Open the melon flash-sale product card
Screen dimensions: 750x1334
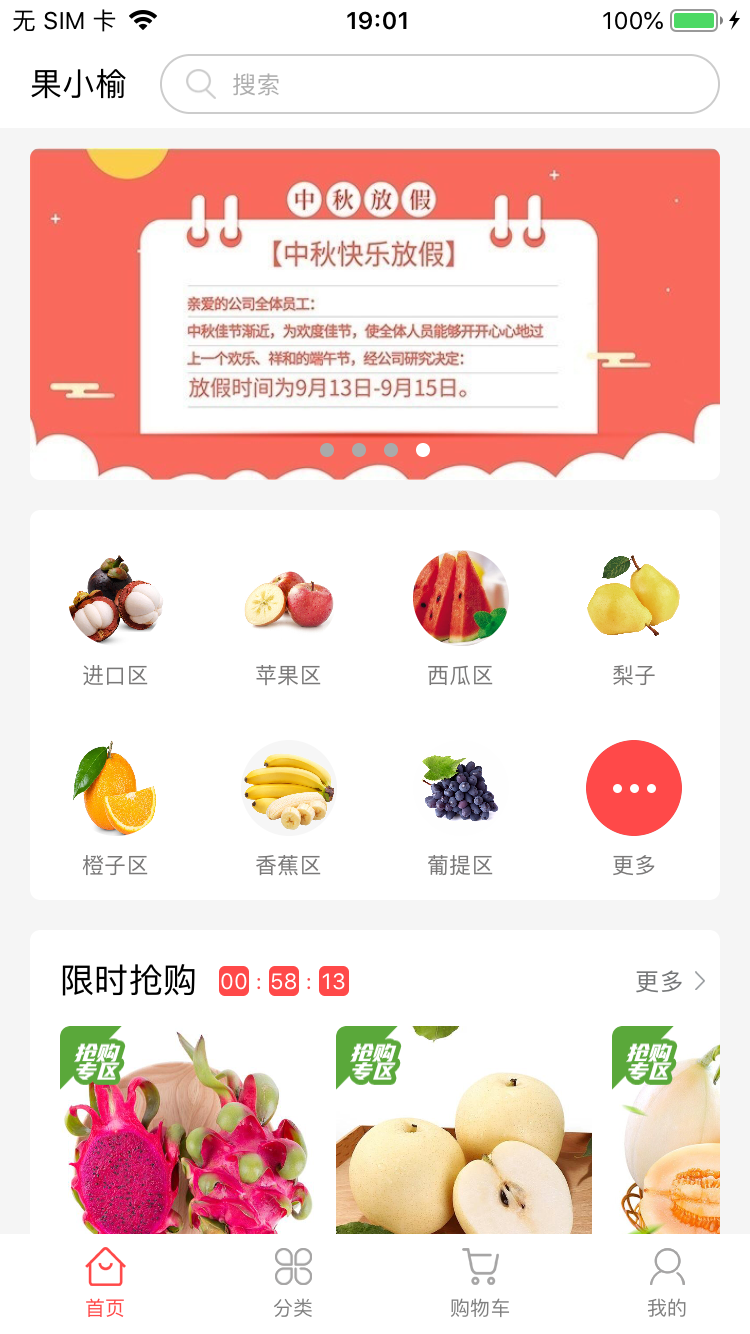(x=666, y=1130)
